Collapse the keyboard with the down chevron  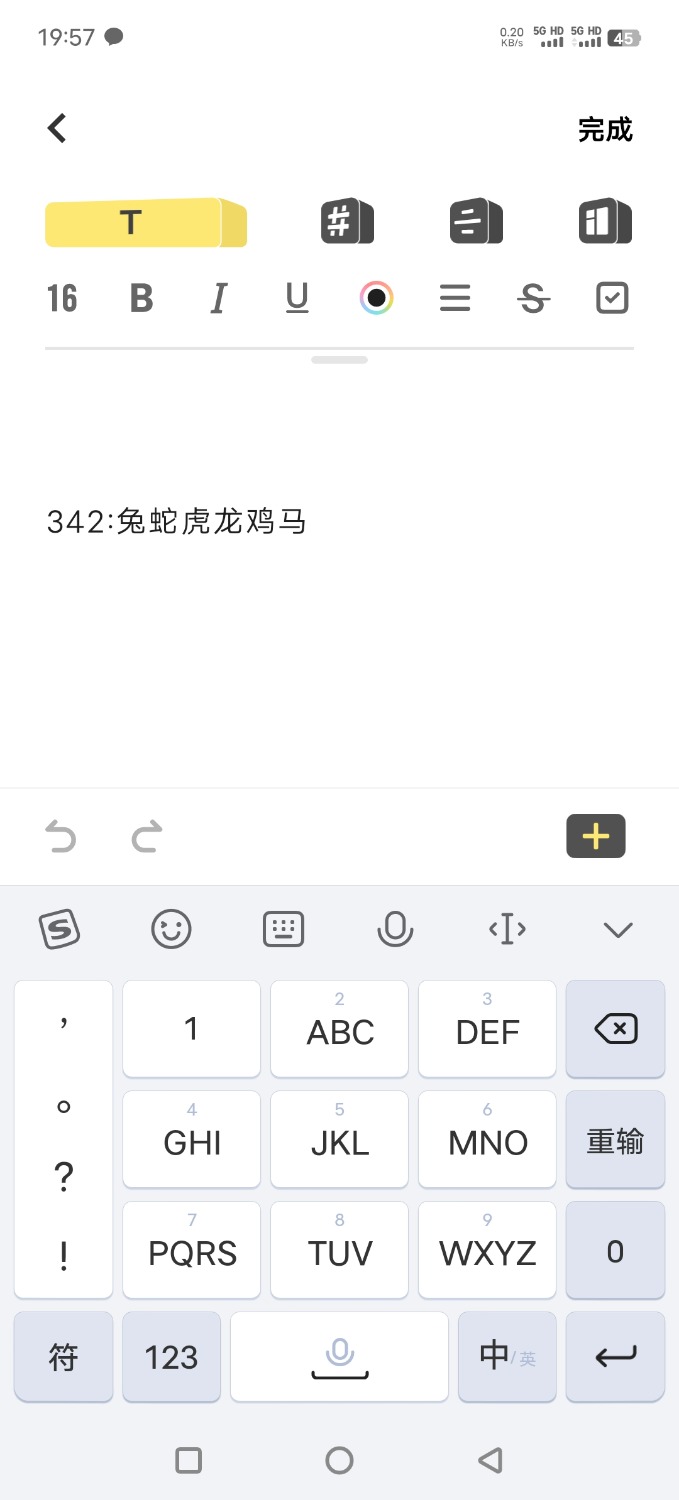(x=618, y=930)
